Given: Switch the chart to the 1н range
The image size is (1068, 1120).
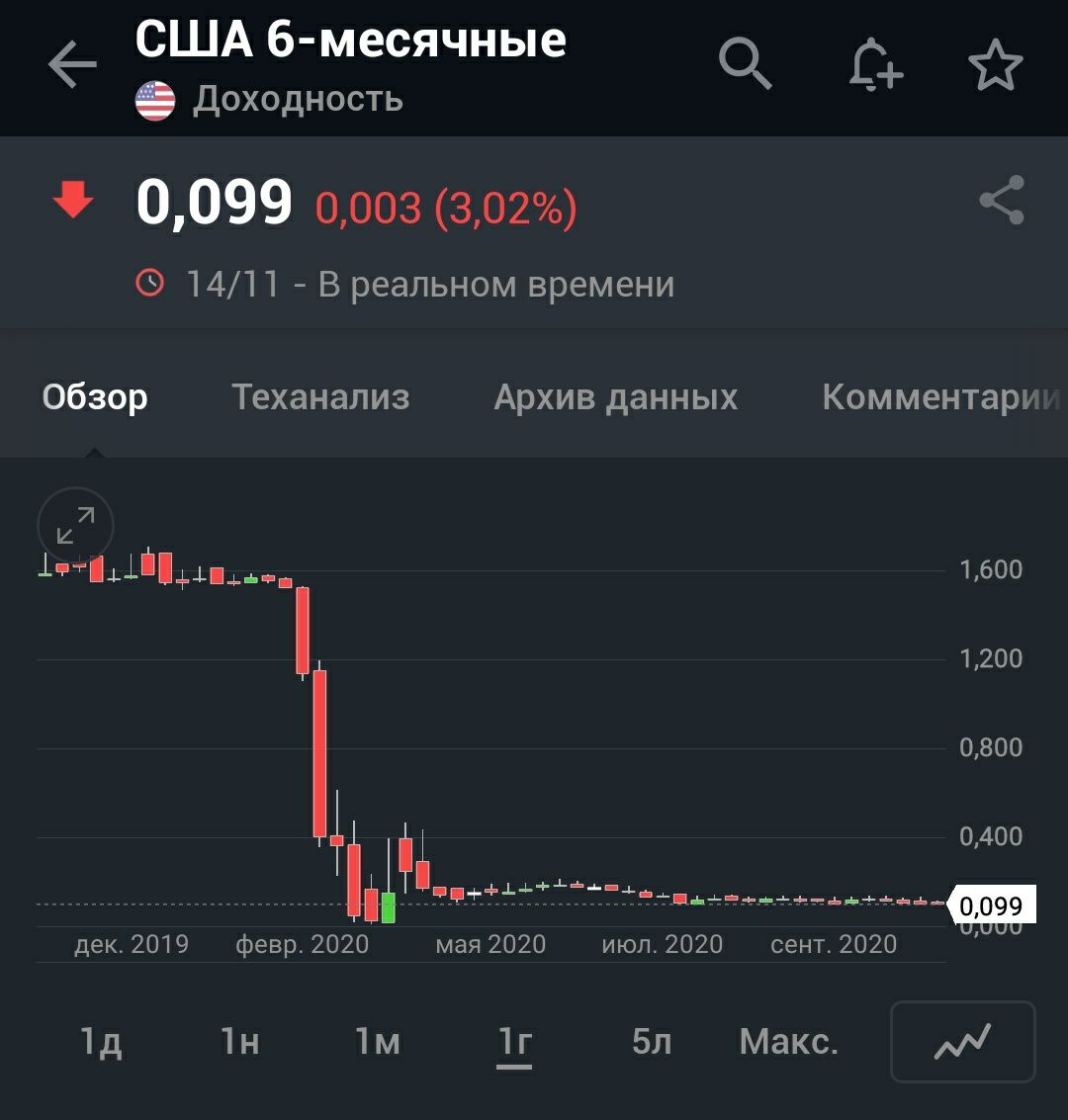Looking at the screenshot, I should tap(239, 1042).
